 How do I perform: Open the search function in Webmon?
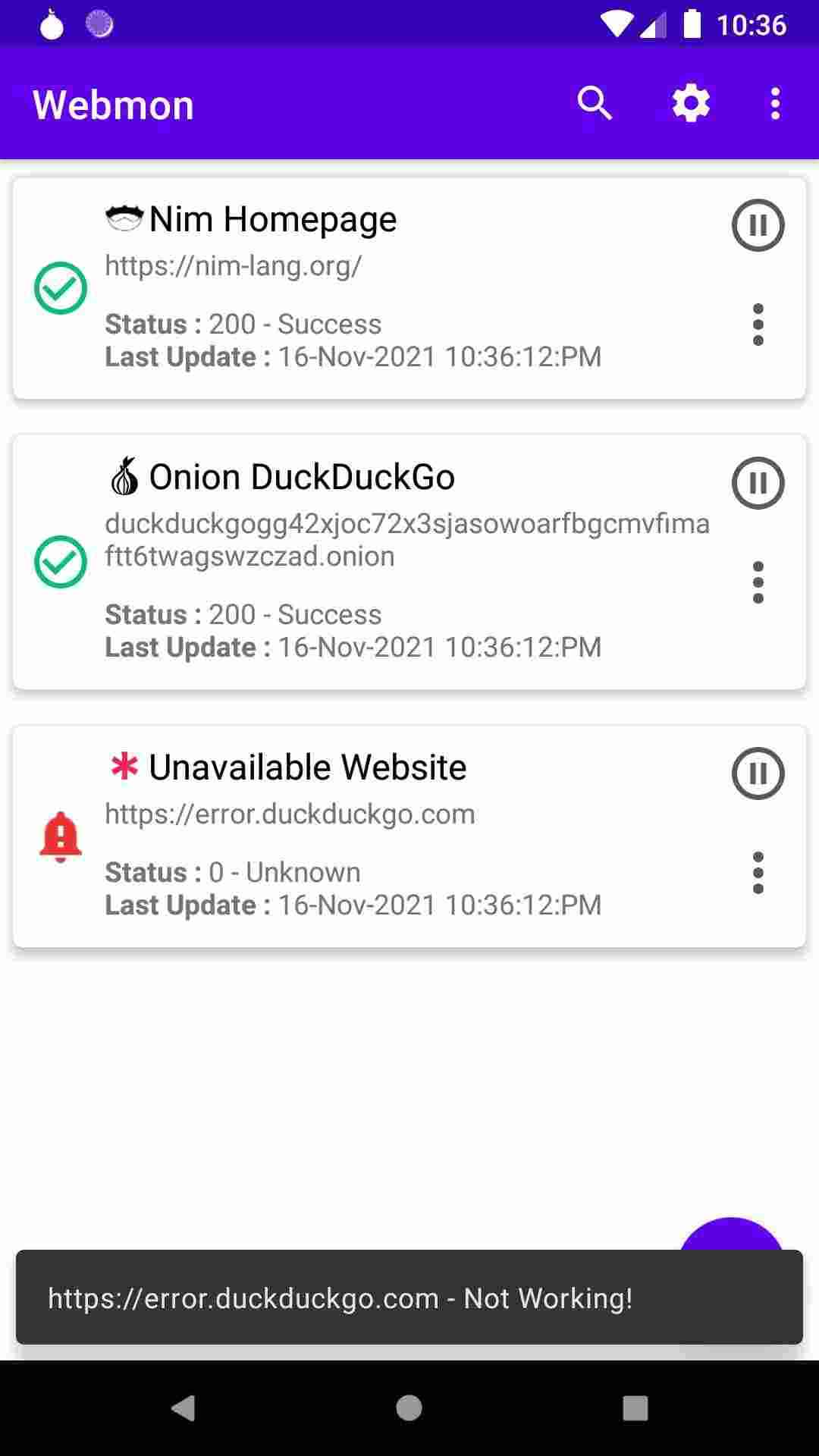[x=595, y=102]
